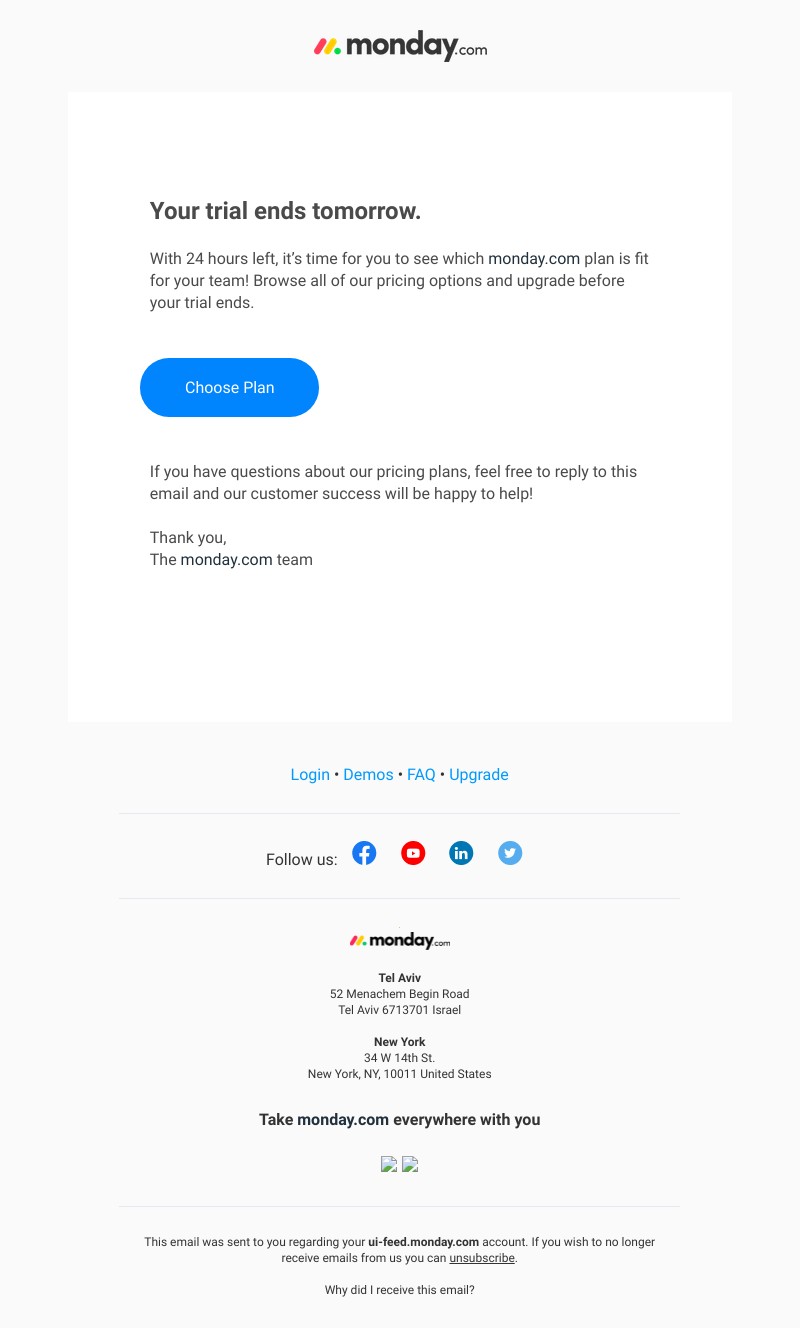Open monday.com's YouTube channel

pyautogui.click(x=413, y=853)
